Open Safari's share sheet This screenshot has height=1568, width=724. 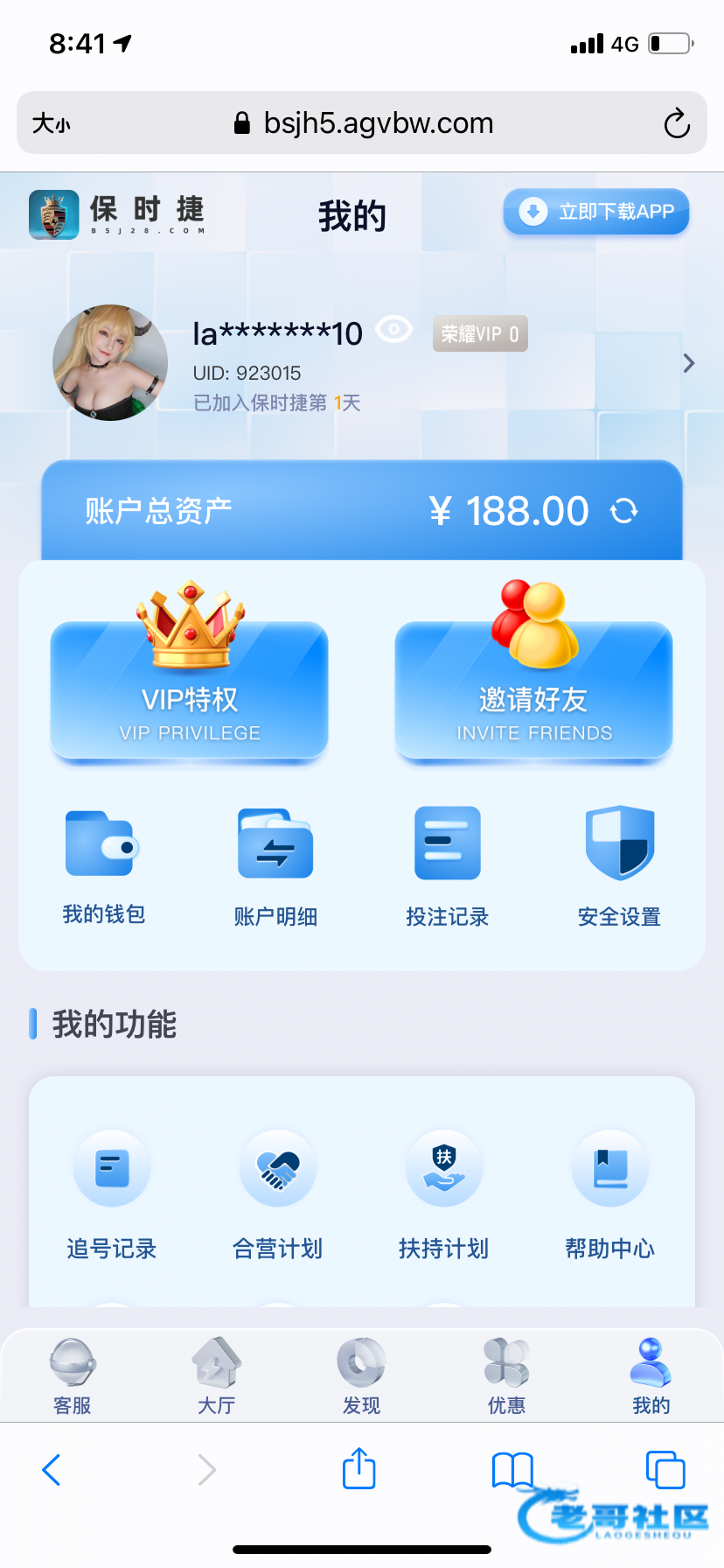click(x=359, y=1469)
